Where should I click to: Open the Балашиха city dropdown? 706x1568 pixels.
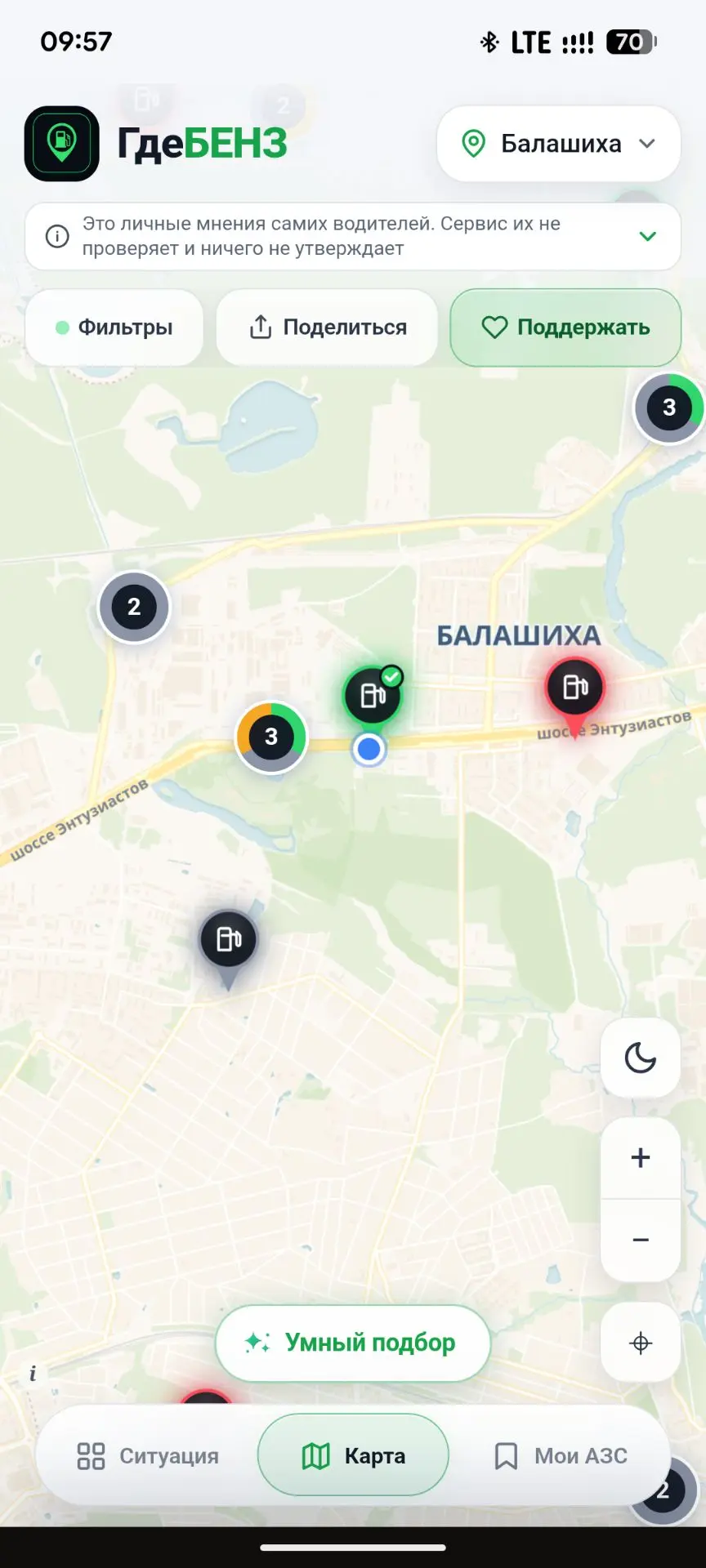coord(559,144)
